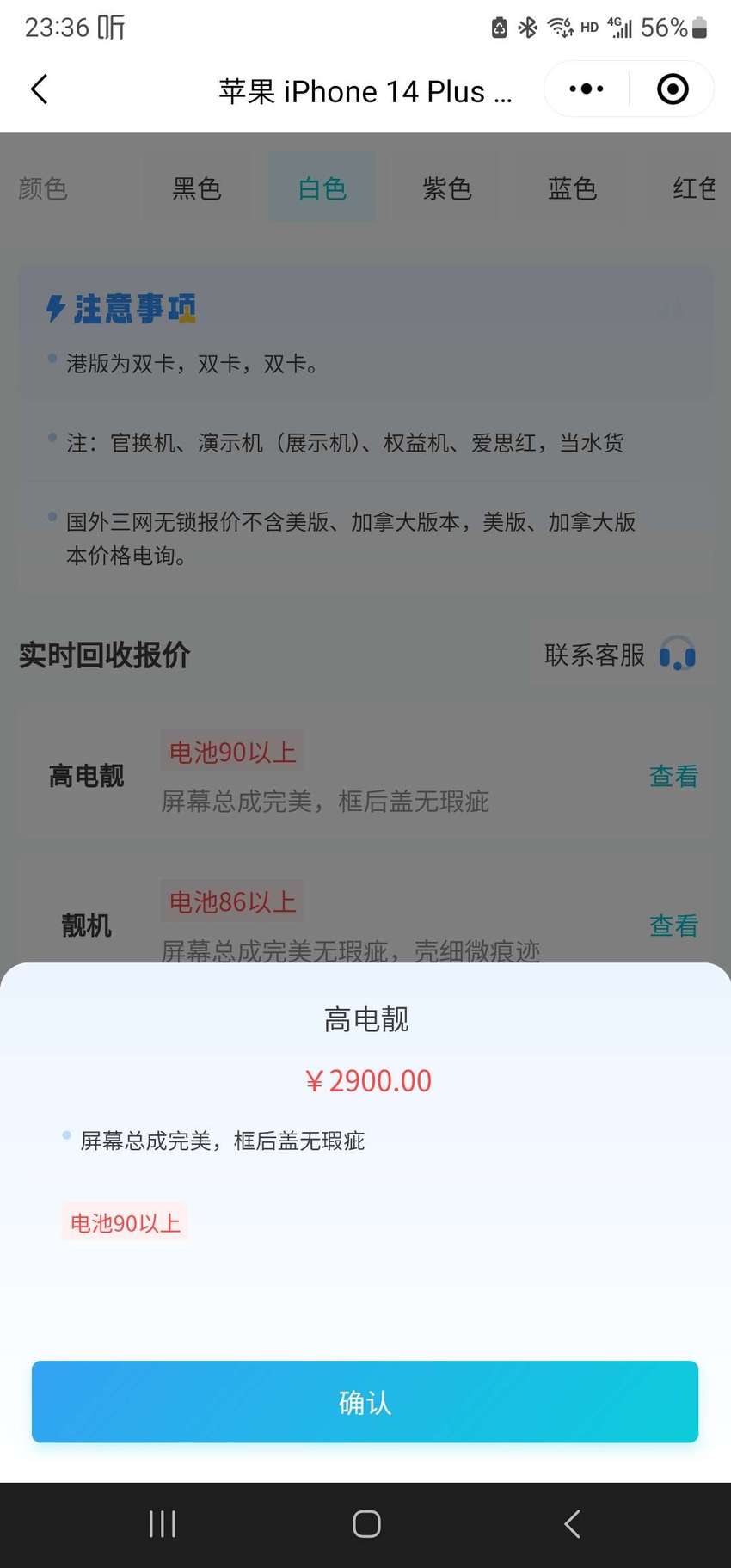Go back using the header arrow
The width and height of the screenshot is (731, 1568).
[40, 89]
